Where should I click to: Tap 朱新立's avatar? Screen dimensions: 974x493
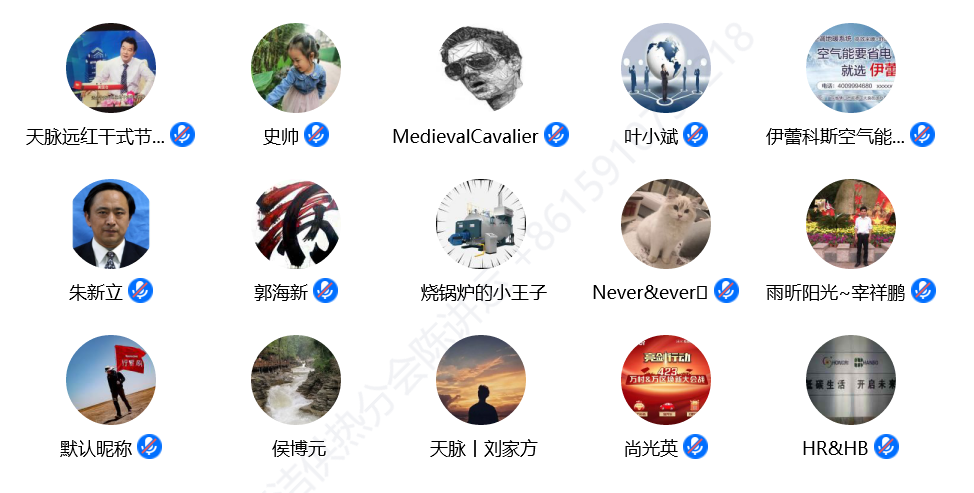pos(111,224)
